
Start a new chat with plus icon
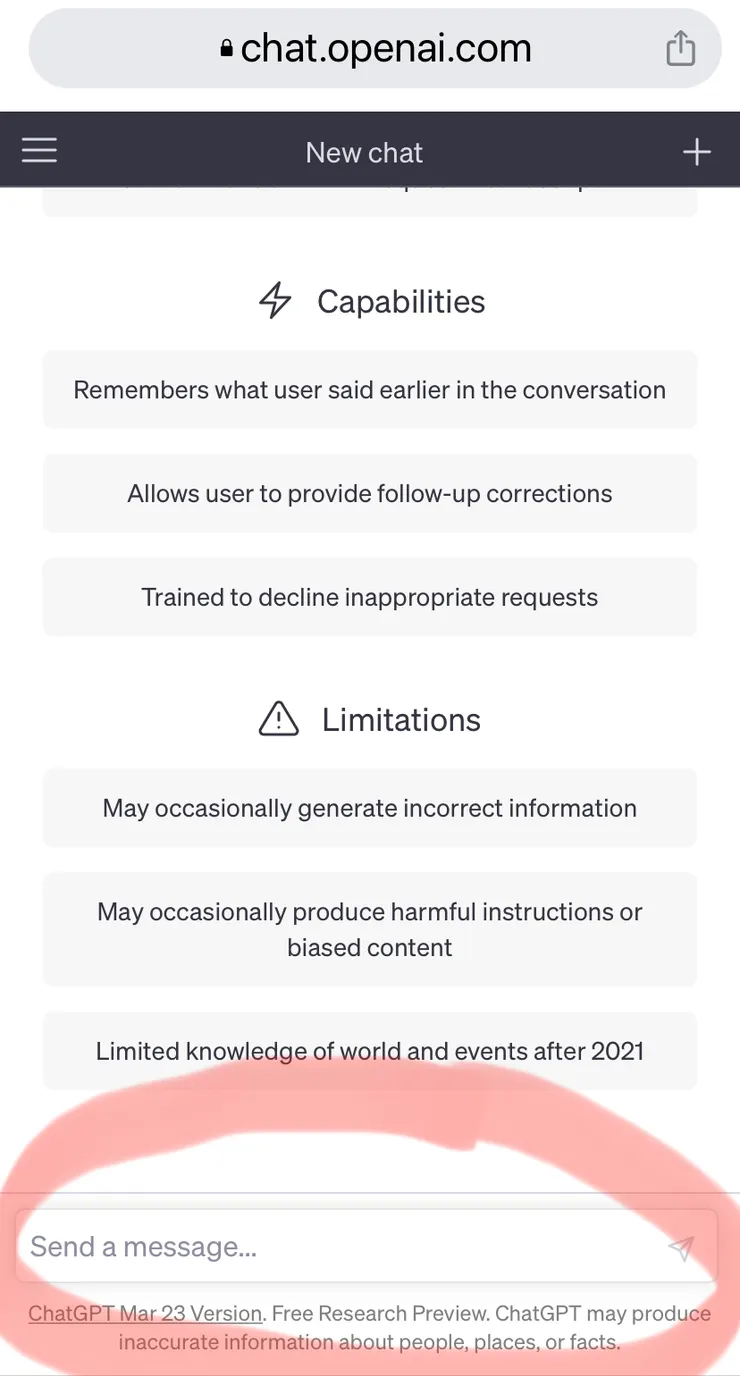click(696, 152)
